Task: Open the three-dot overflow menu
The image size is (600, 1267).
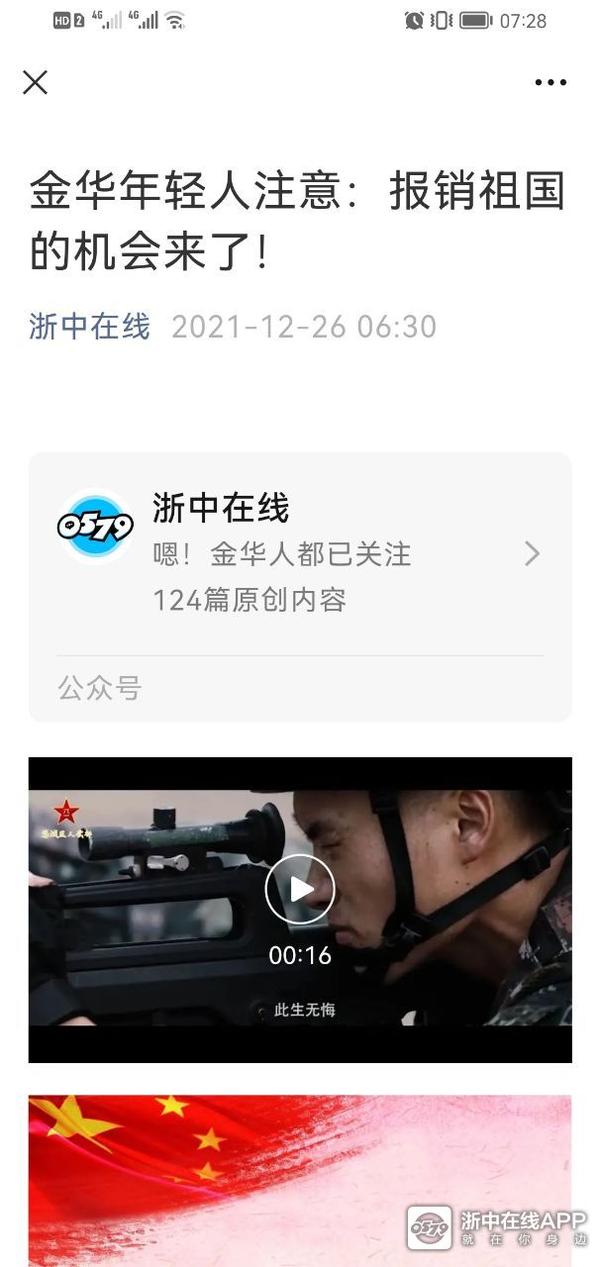Action: (x=550, y=82)
